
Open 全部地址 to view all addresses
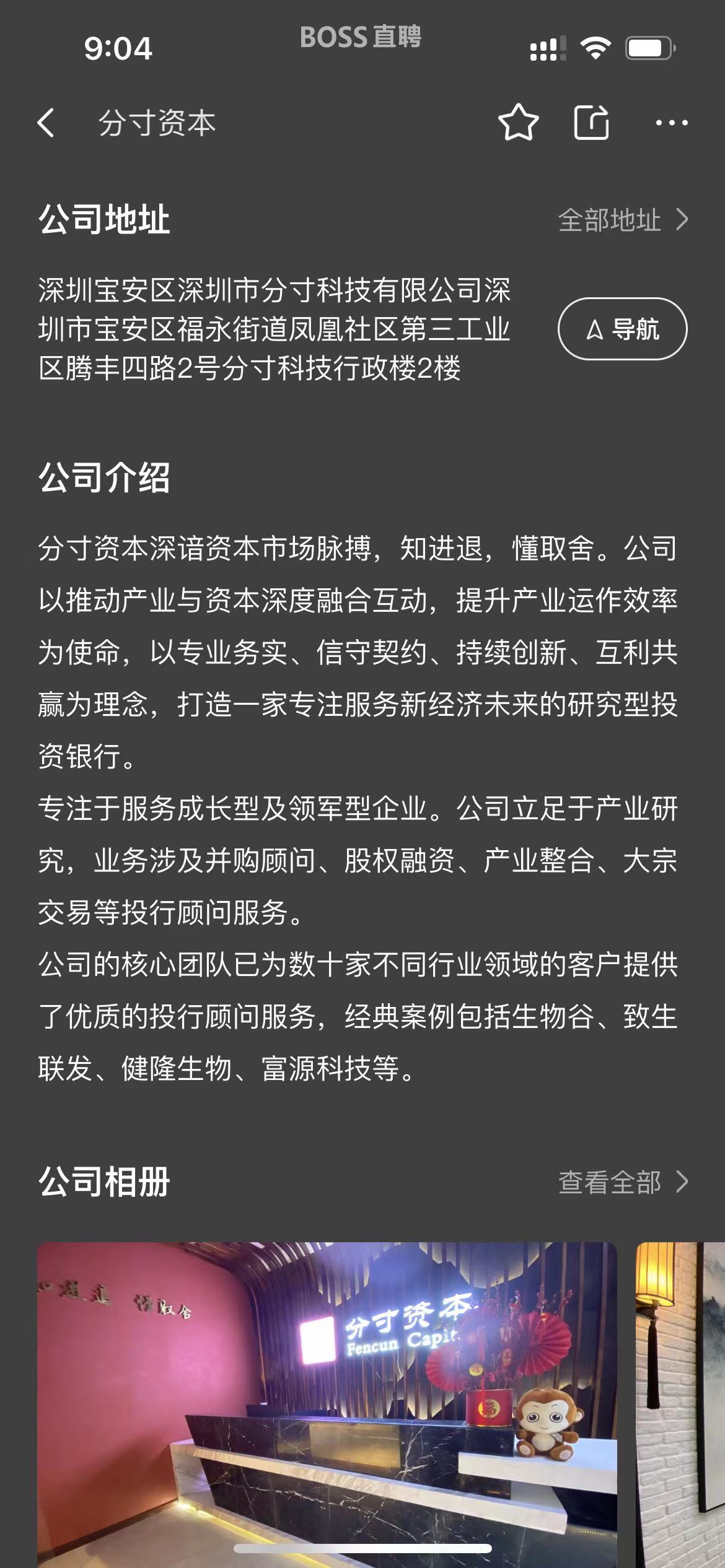pos(622,220)
